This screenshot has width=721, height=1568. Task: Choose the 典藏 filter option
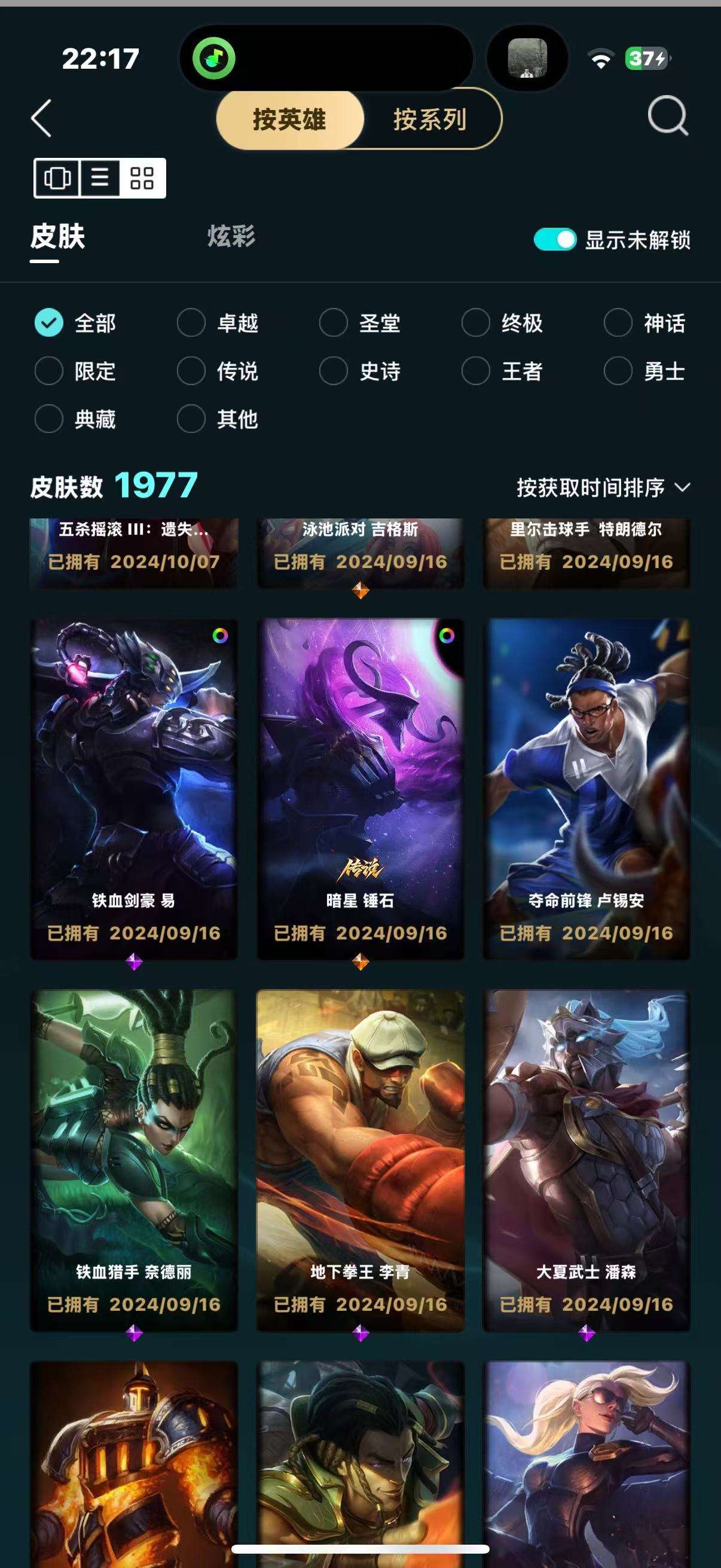click(x=75, y=419)
